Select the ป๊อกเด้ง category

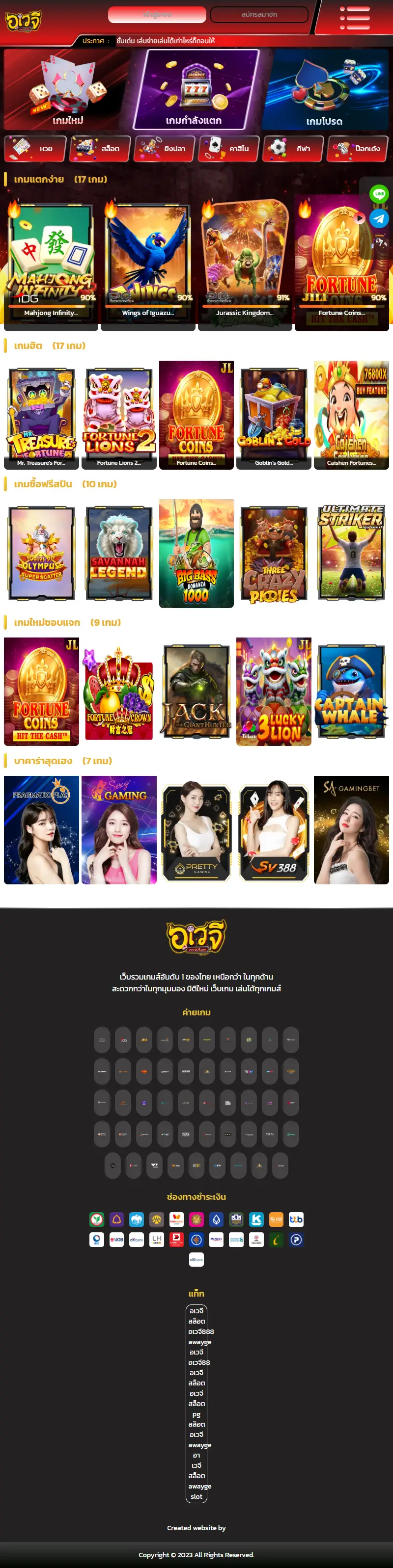pos(358,149)
